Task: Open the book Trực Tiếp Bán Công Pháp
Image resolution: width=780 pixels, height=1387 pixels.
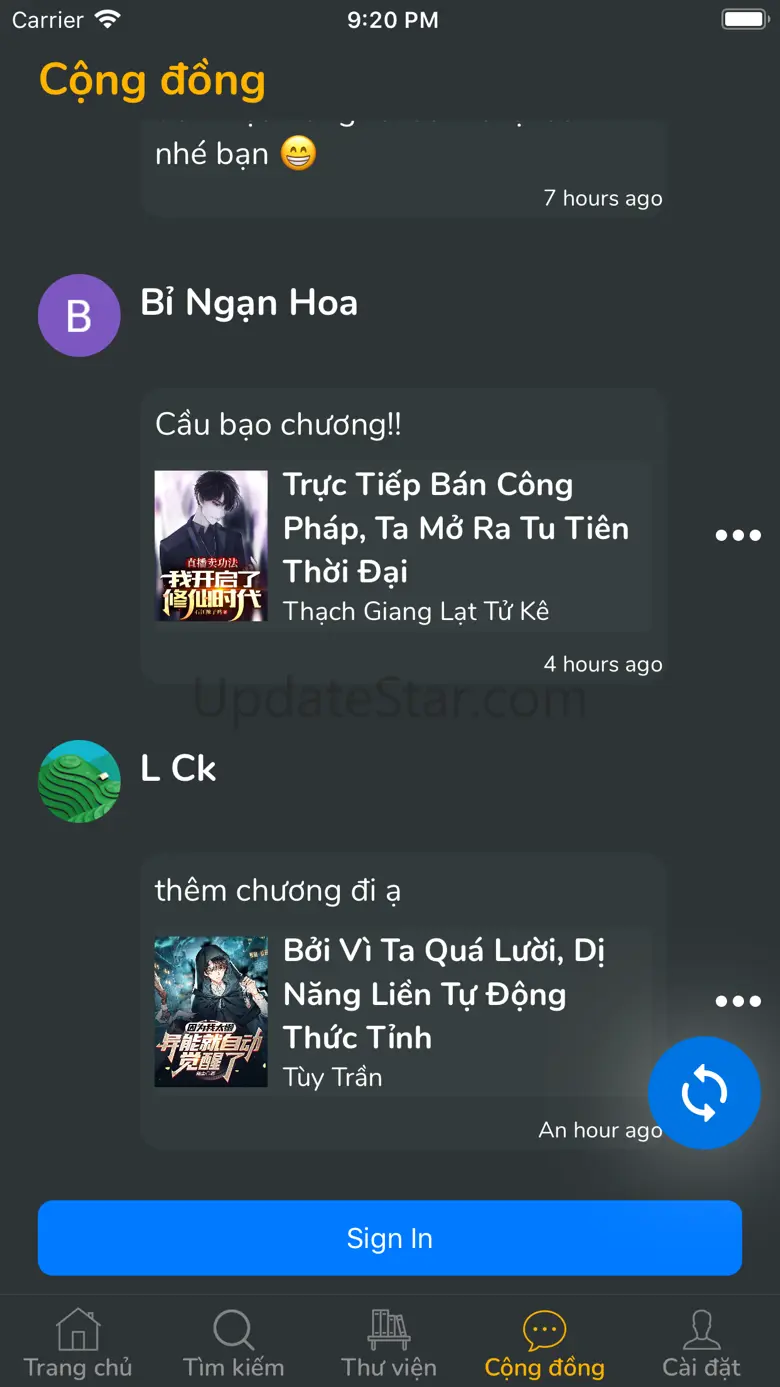Action: click(400, 546)
